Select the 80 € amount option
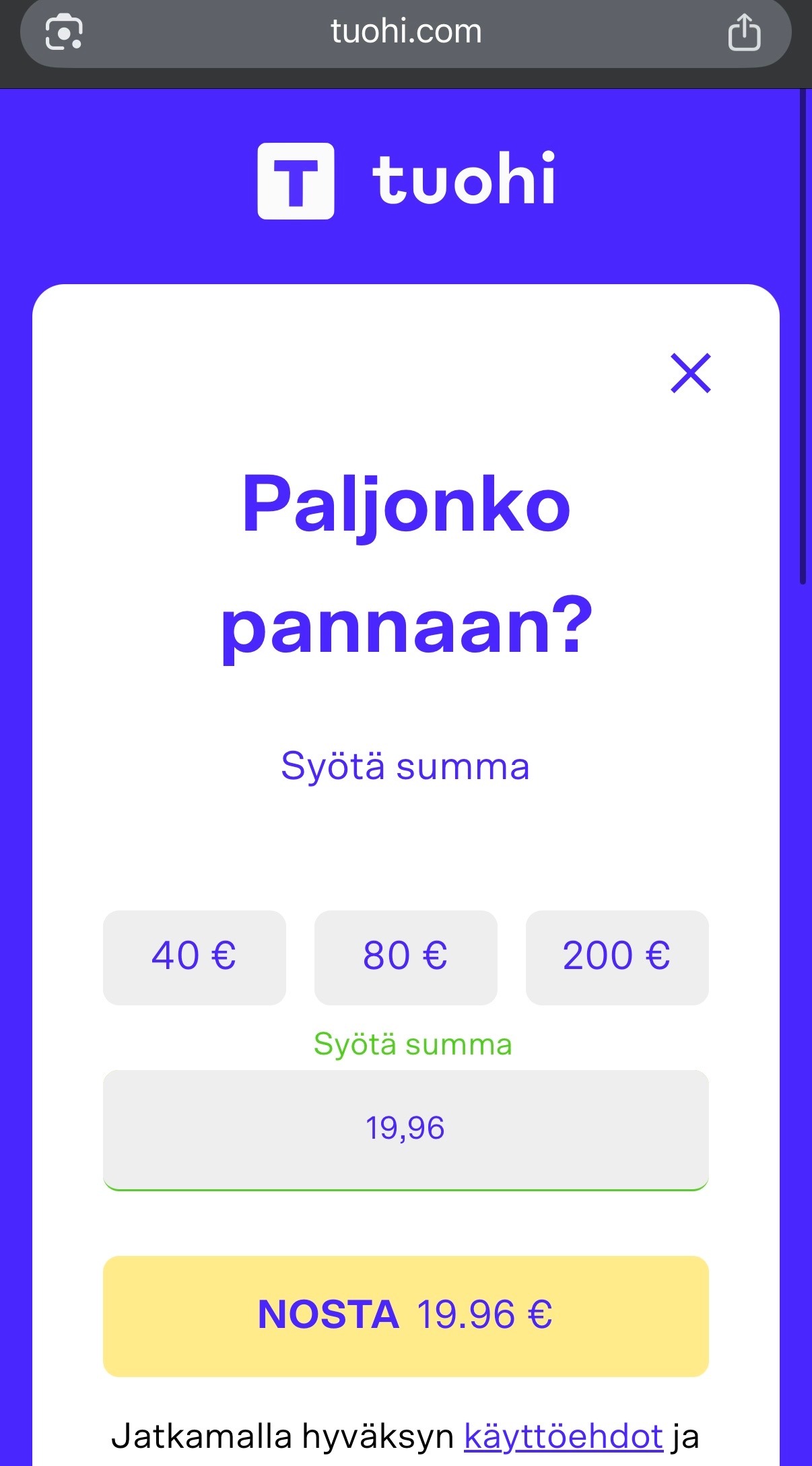Screen dimensions: 812x1466 coord(405,958)
